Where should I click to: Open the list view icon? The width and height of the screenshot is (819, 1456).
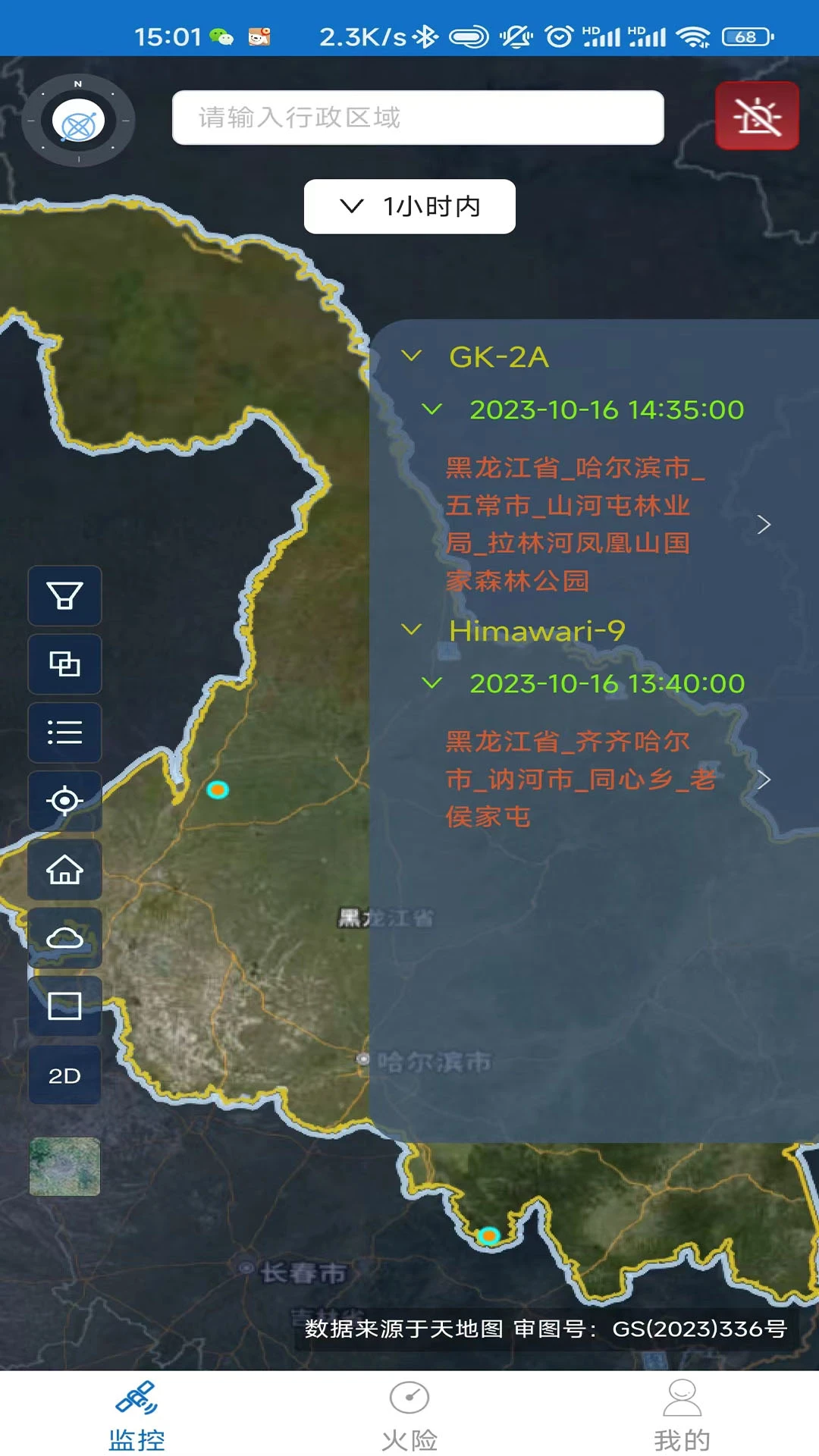point(65,733)
